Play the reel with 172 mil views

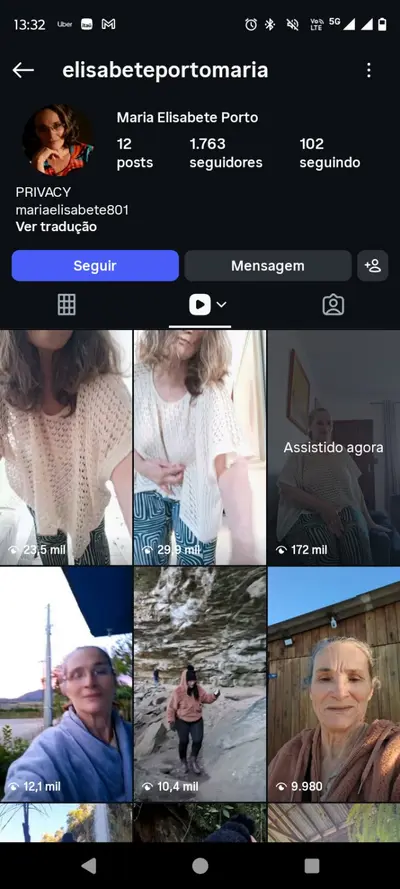pos(334,447)
